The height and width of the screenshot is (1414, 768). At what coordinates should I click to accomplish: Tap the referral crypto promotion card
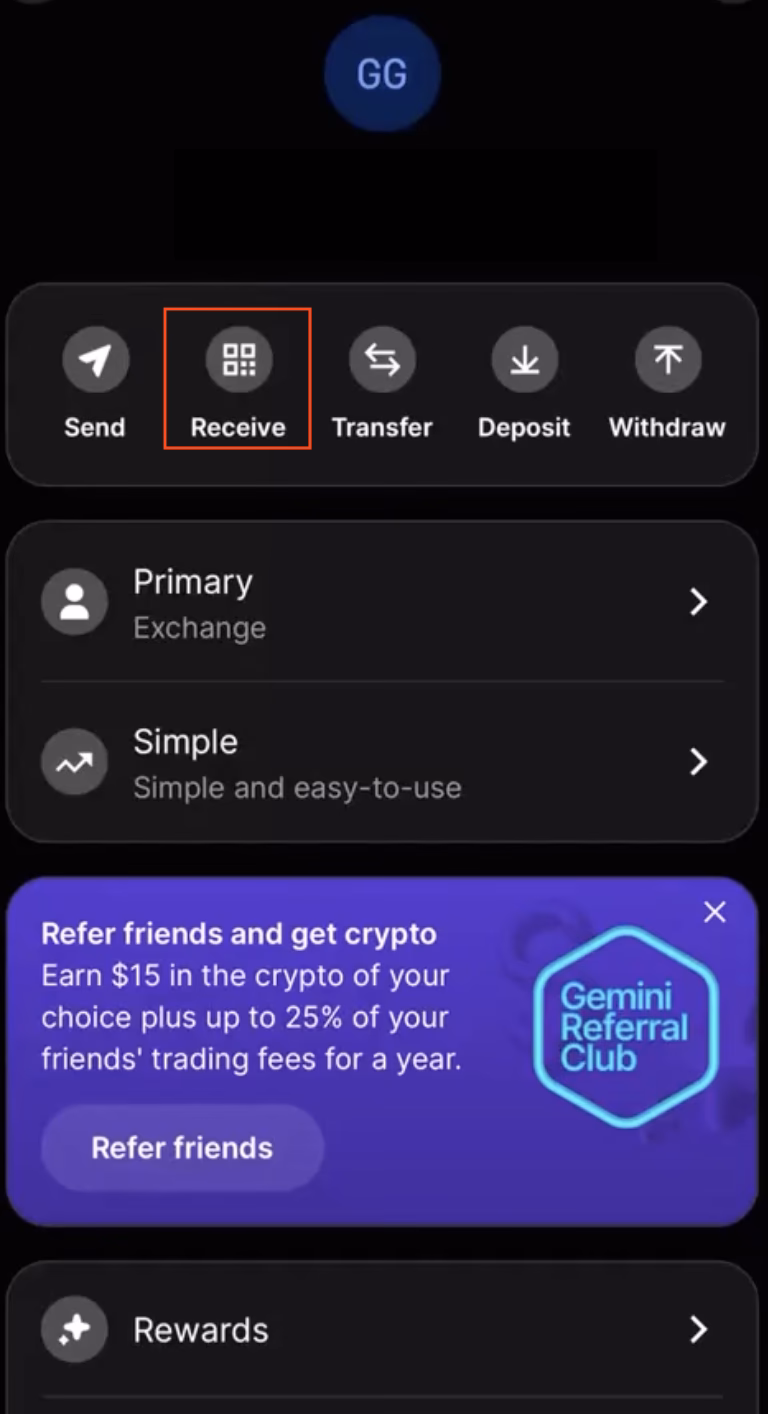pos(382,1040)
